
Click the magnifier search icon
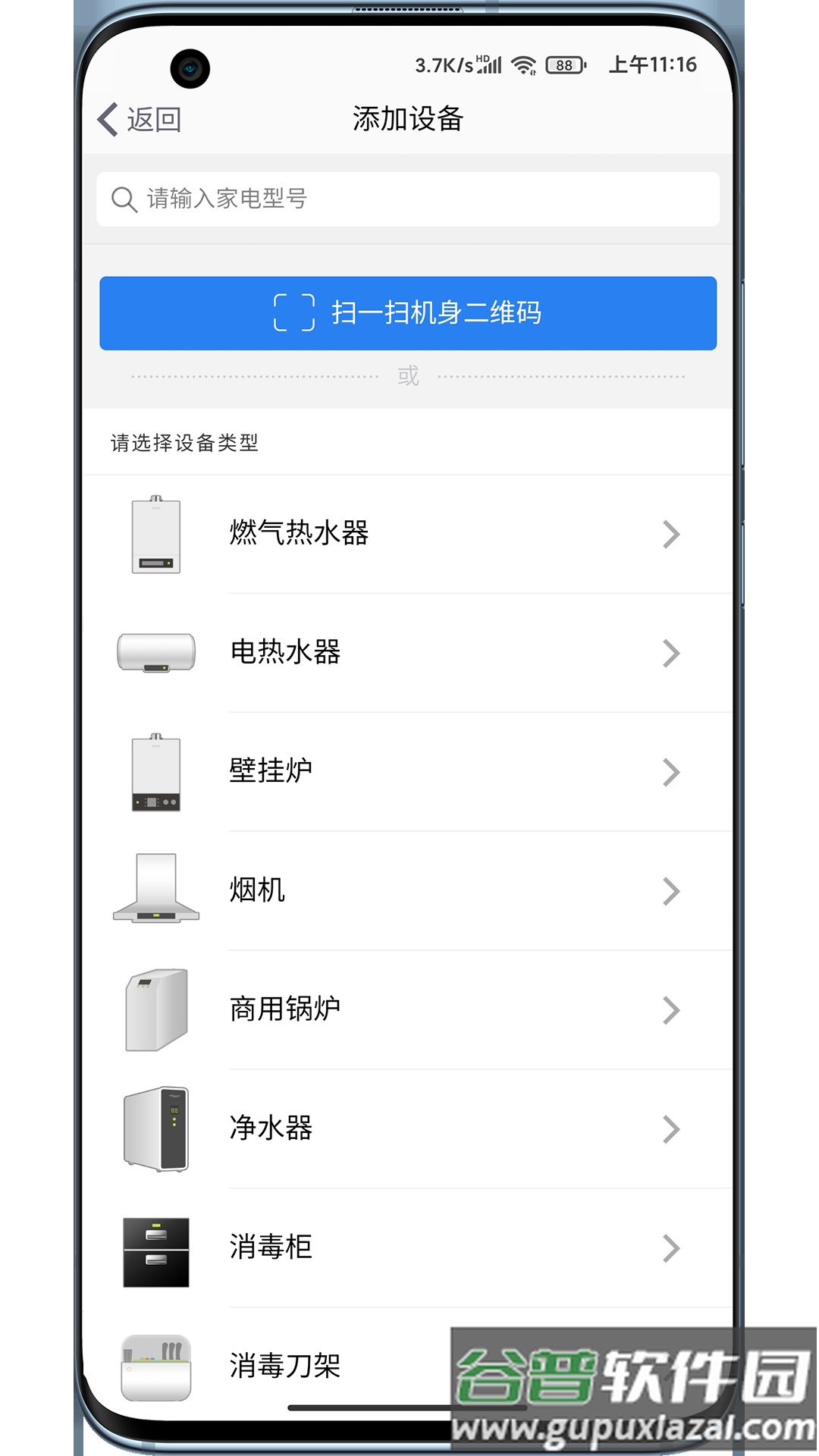click(124, 199)
